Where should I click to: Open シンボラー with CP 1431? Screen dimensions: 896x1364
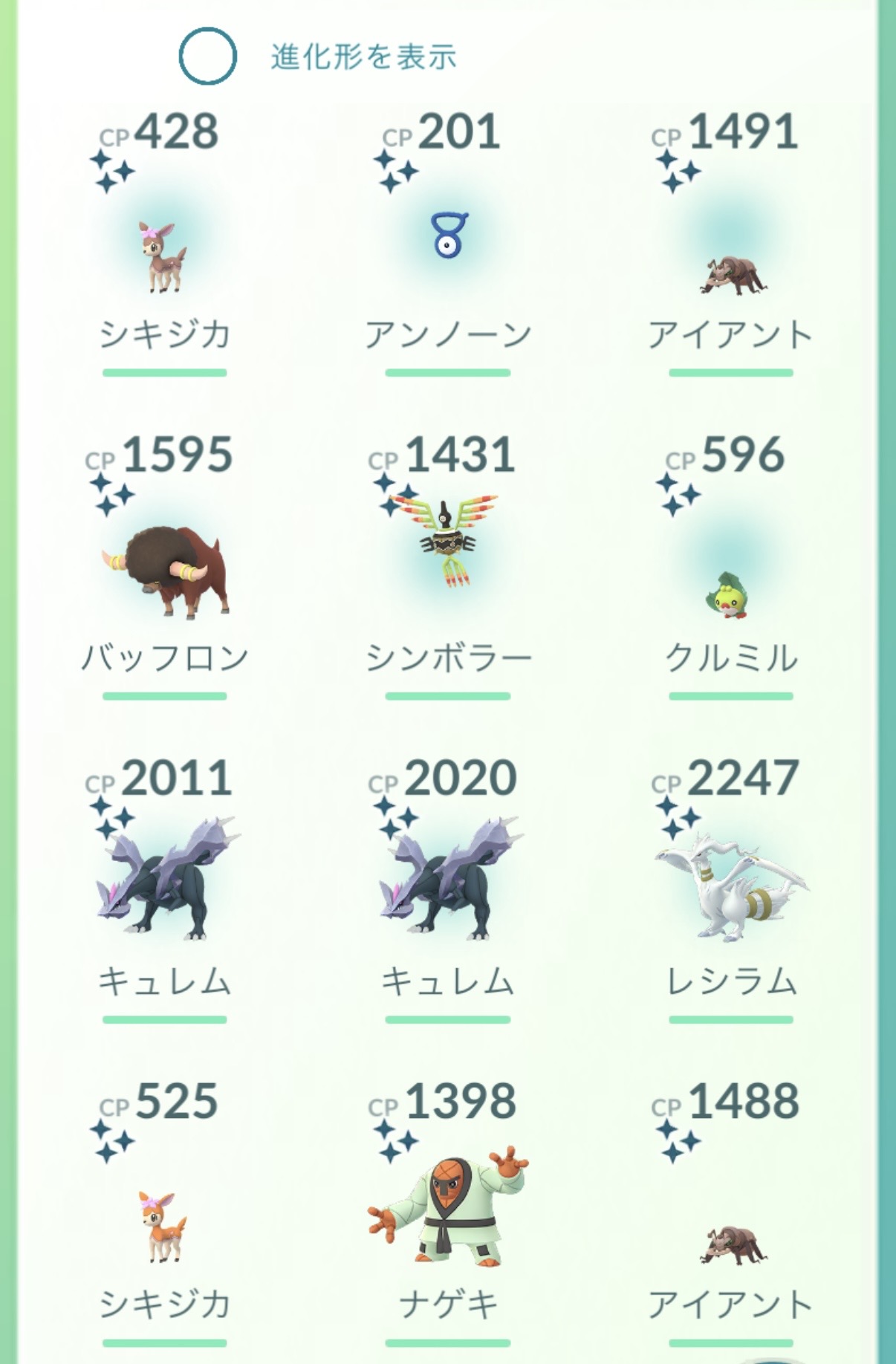(x=447, y=542)
